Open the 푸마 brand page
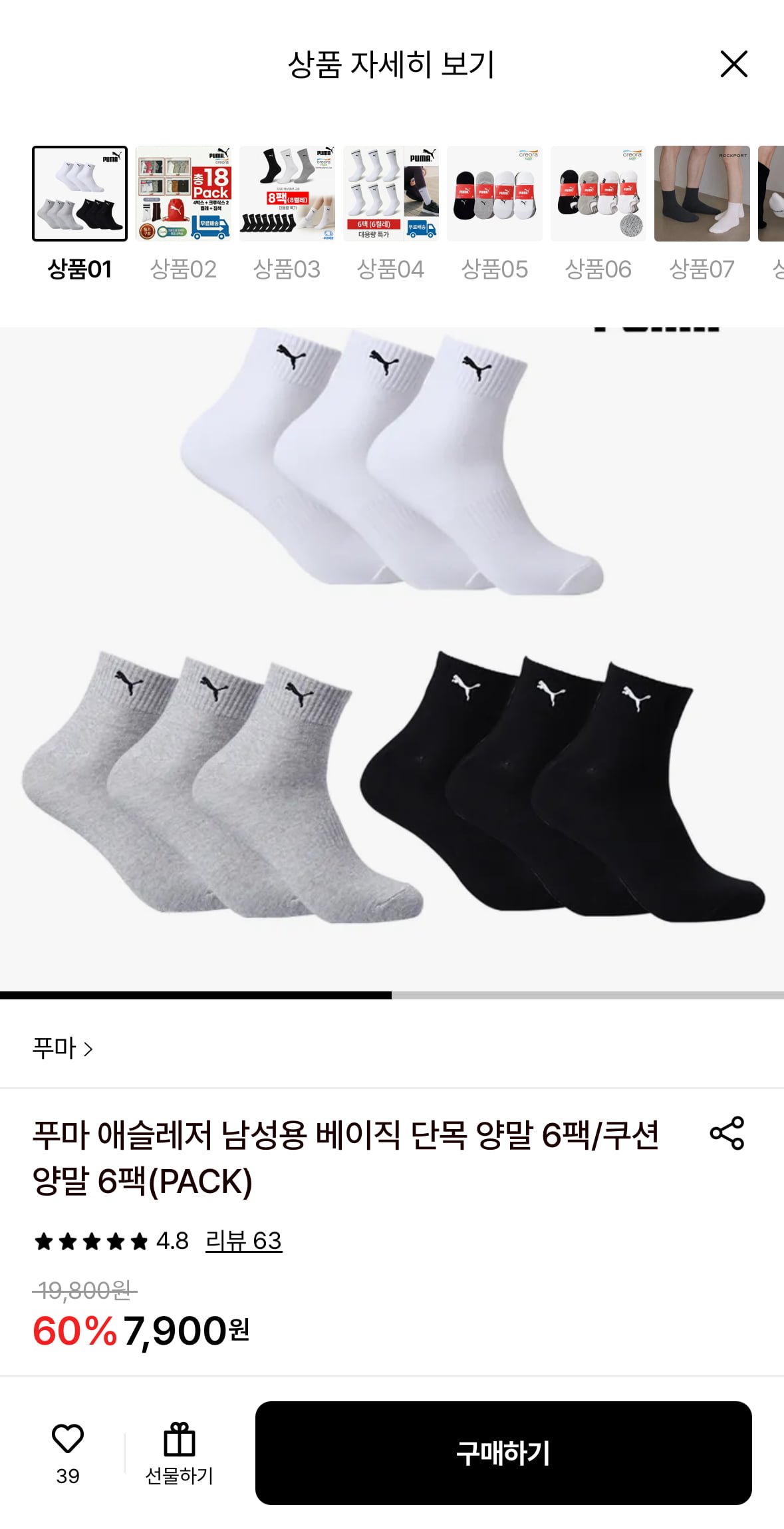The width and height of the screenshot is (784, 1529). pos(63,1049)
